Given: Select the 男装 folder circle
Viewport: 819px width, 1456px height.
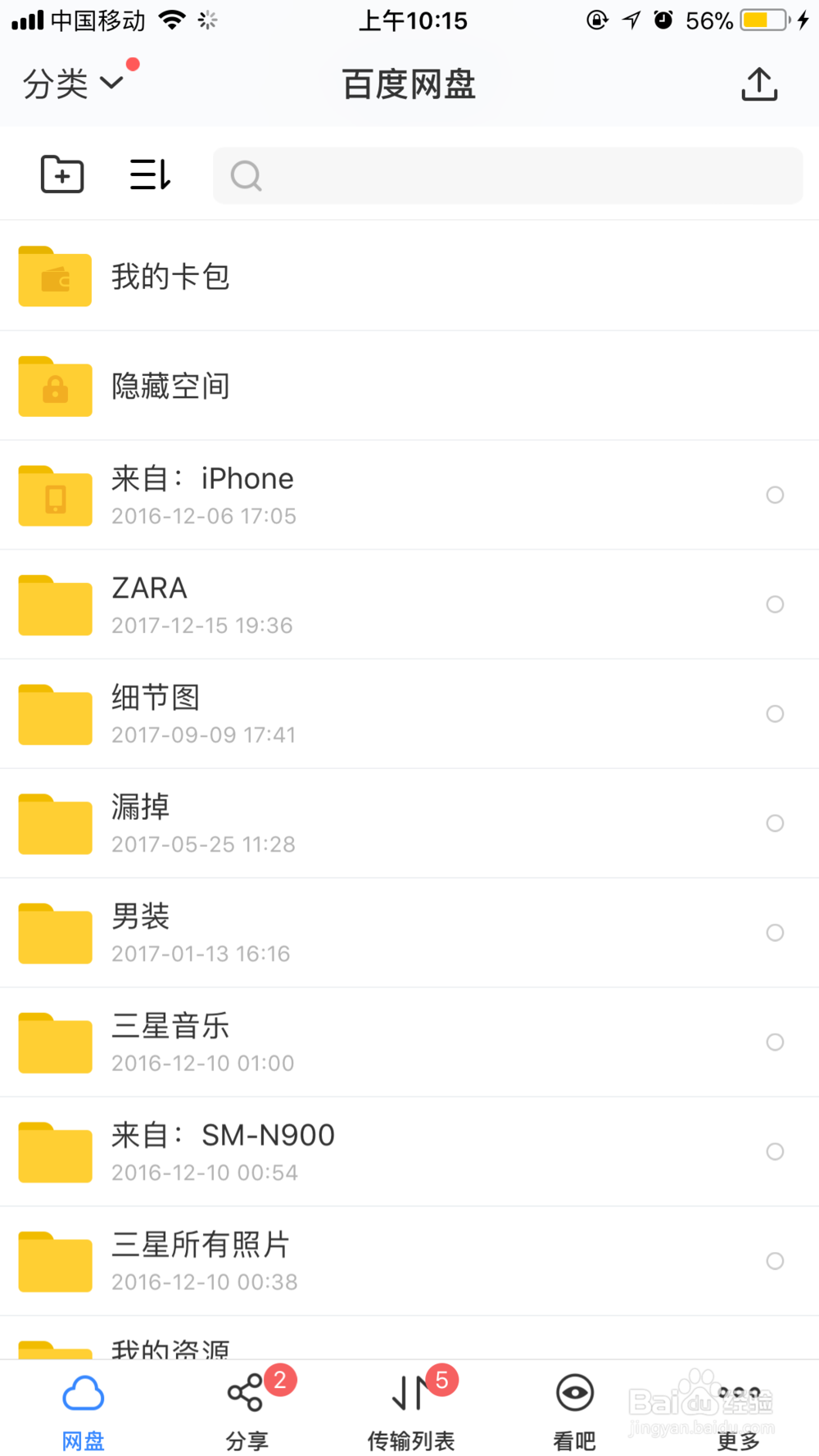Looking at the screenshot, I should click(x=775, y=933).
